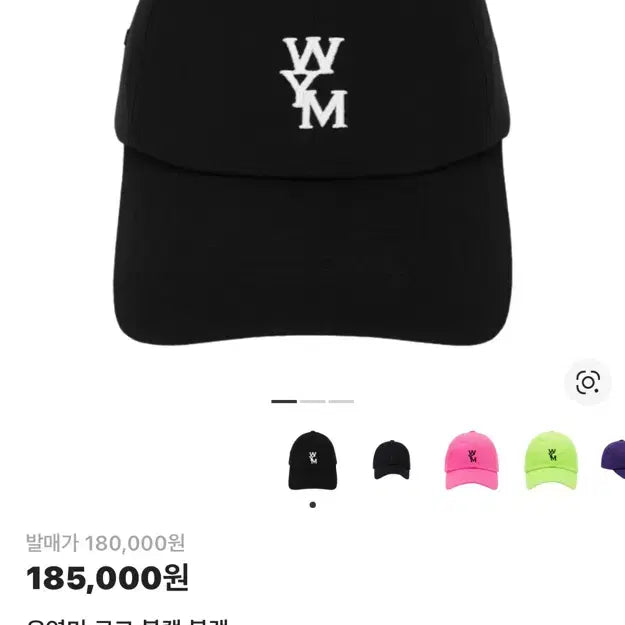Open the image search lens icon

[587, 382]
